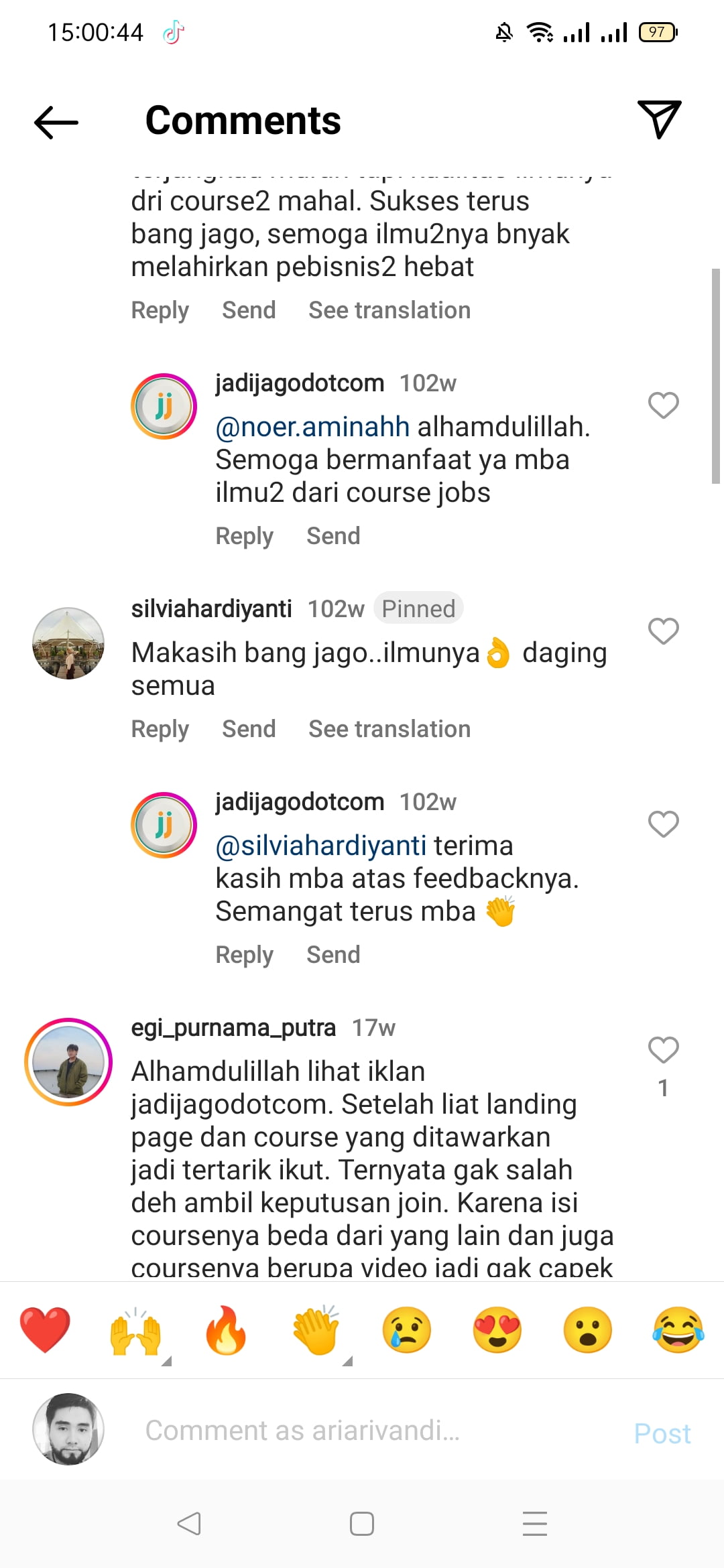Go back from Comments screen
724x1568 pixels.
(x=56, y=122)
